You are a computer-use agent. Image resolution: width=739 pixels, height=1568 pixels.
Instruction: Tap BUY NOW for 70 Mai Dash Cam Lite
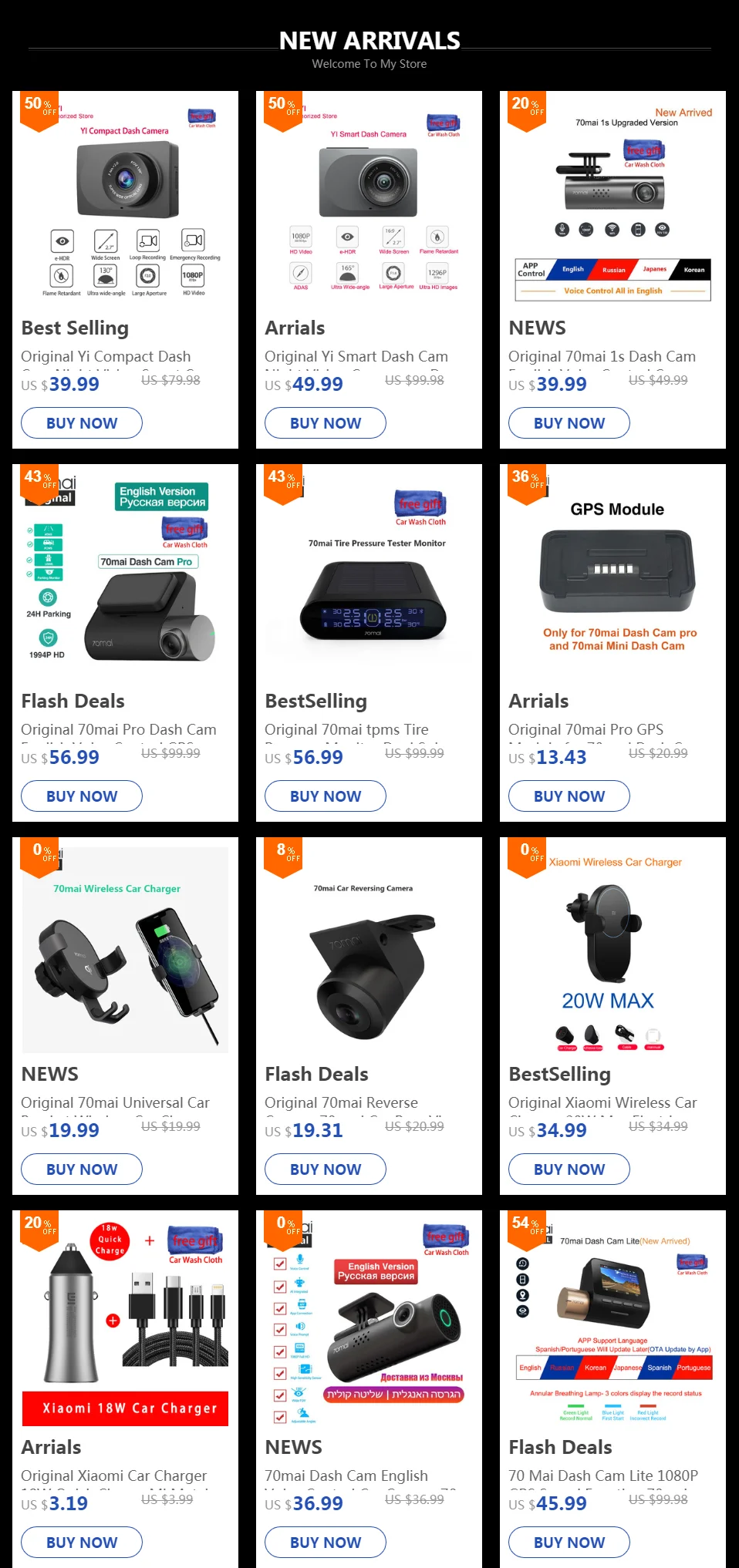[x=569, y=1543]
